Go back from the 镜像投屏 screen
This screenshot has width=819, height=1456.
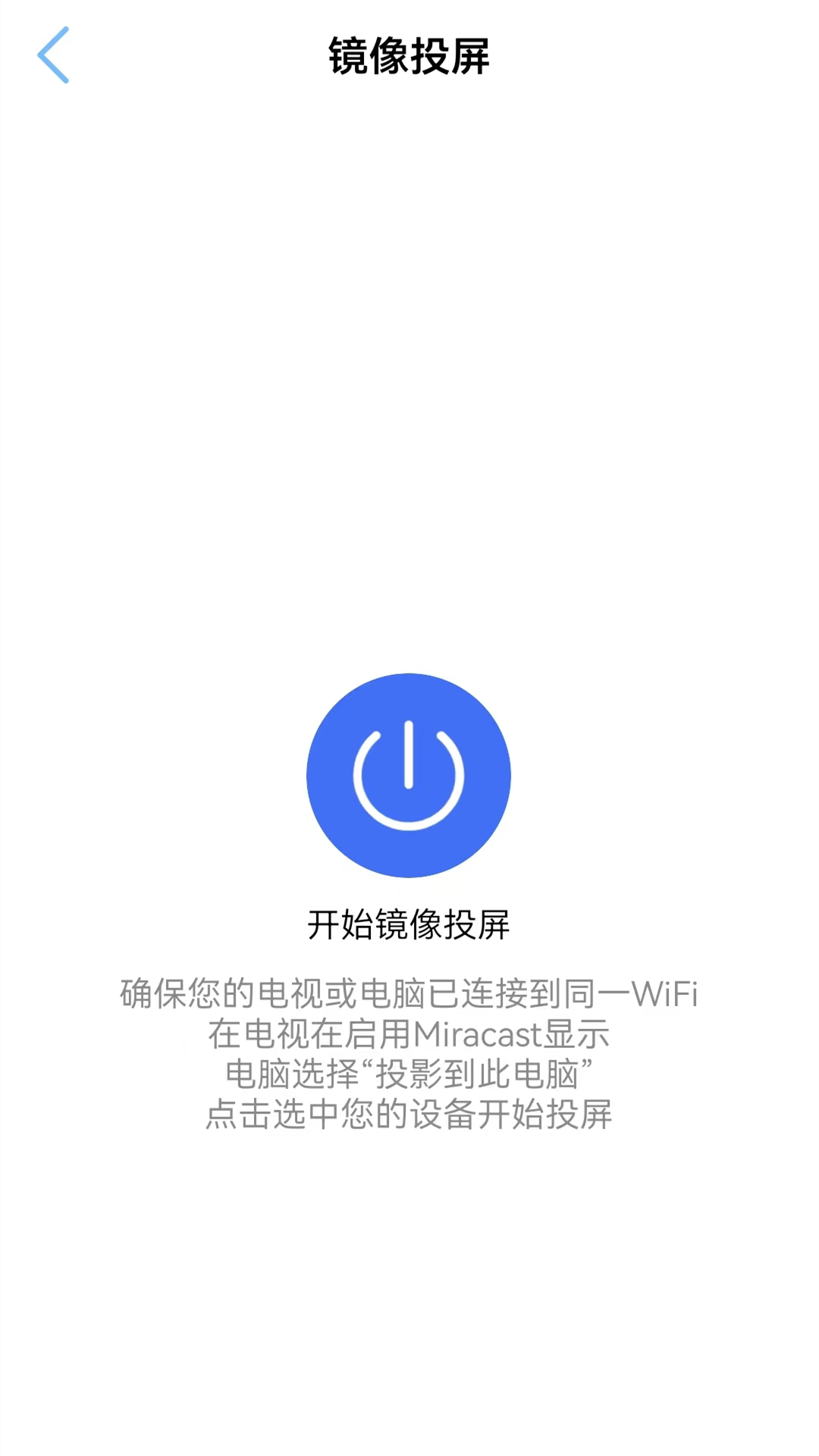53,55
